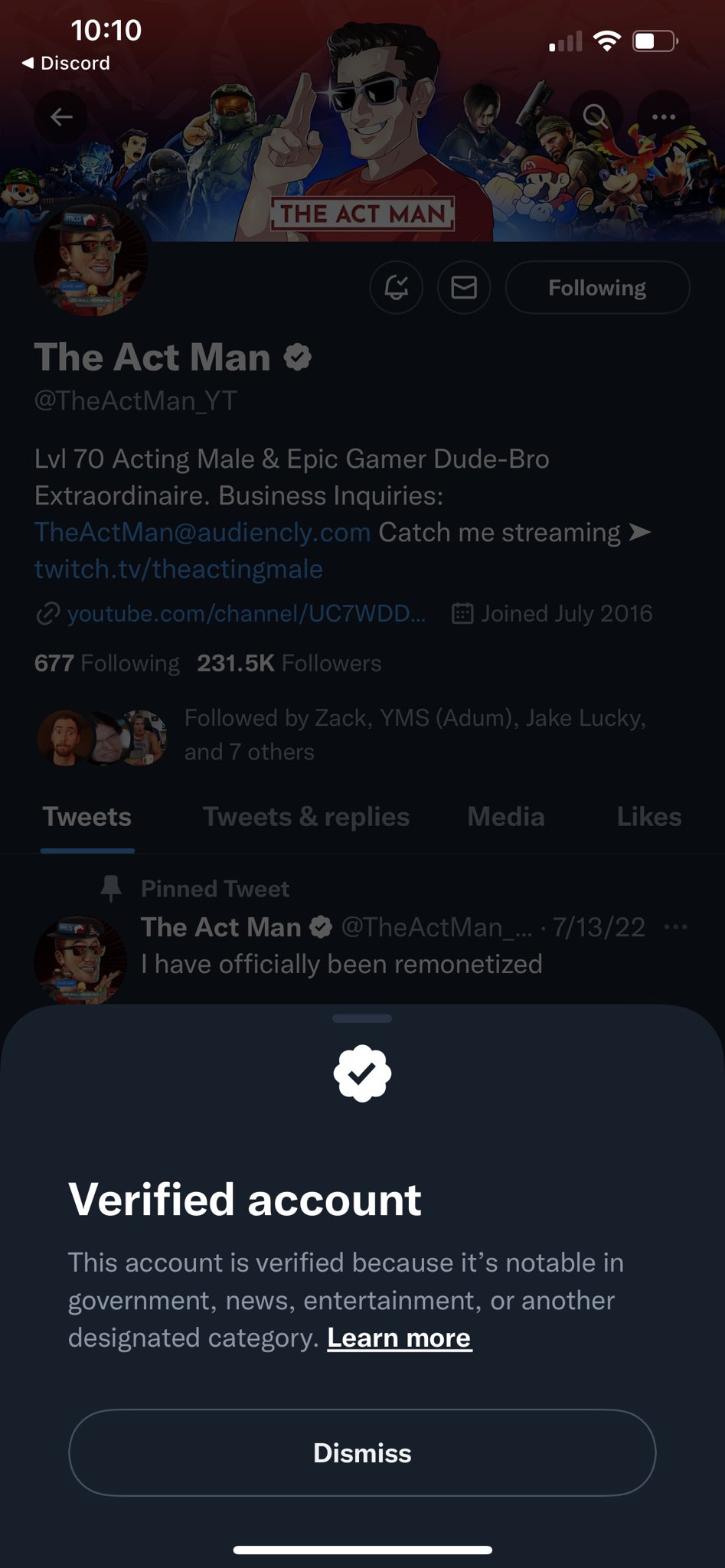This screenshot has height=1568, width=725.
Task: Return to Discord via status bar
Action: [x=66, y=63]
